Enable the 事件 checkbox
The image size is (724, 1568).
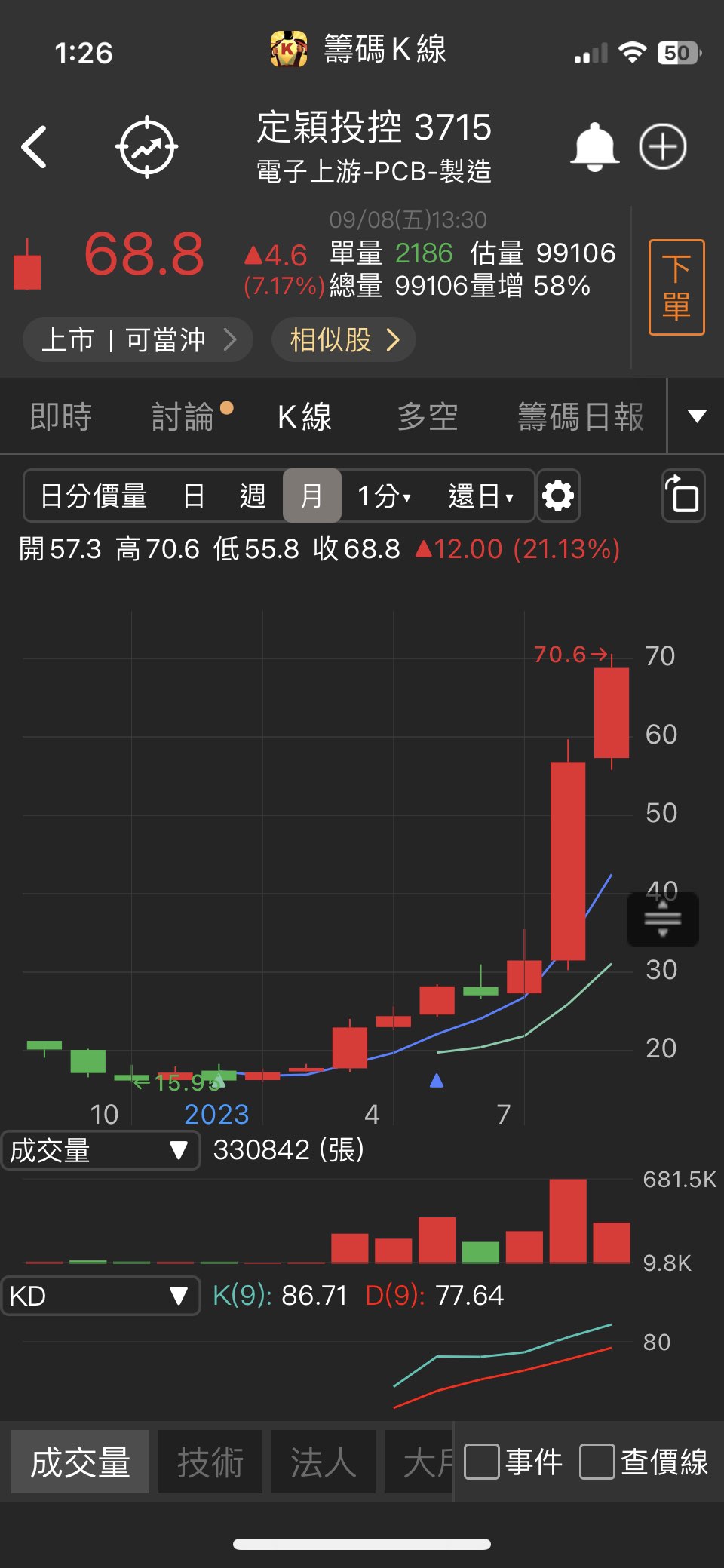click(483, 1462)
